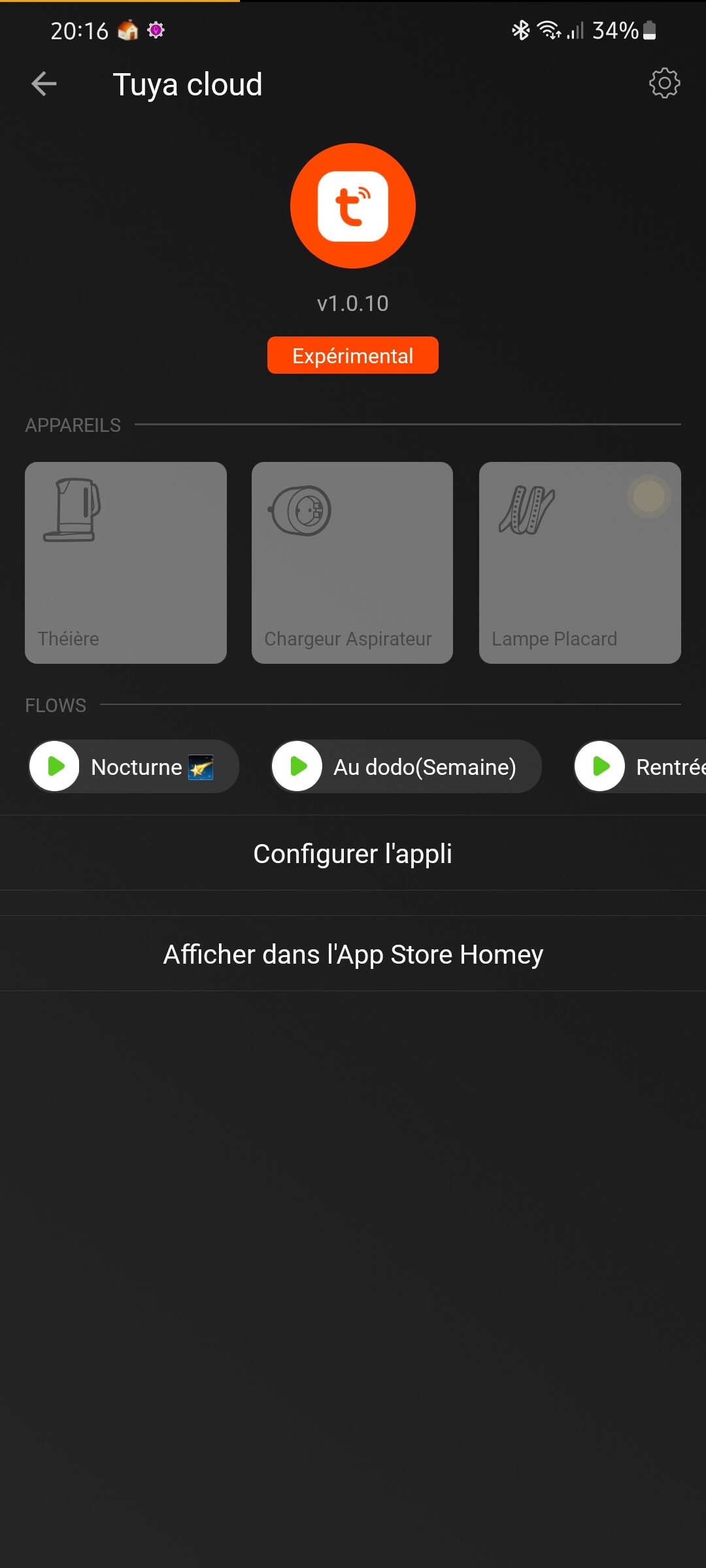Image resolution: width=706 pixels, height=1568 pixels.
Task: Run the Nocturne flow
Action: pyautogui.click(x=55, y=766)
